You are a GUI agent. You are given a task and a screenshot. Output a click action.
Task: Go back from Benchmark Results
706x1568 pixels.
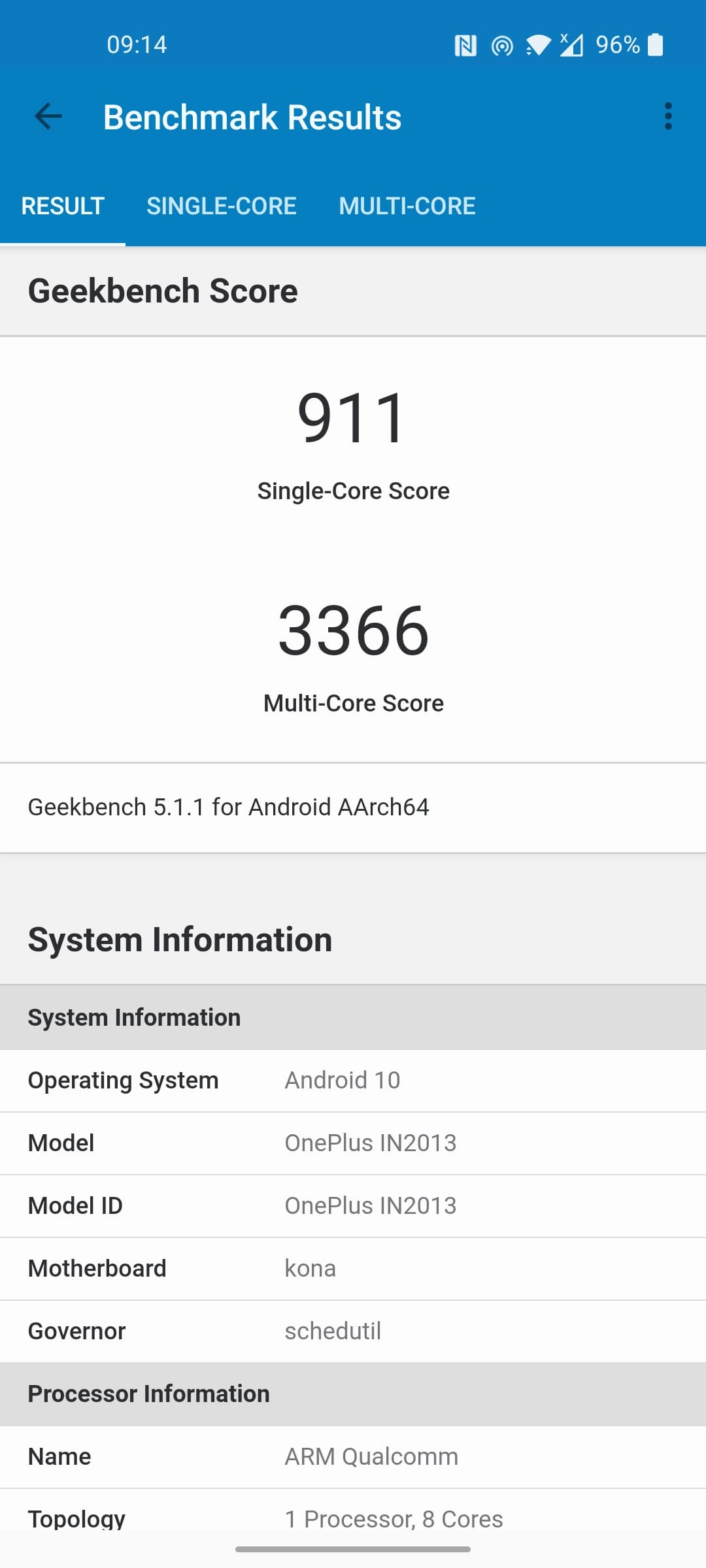[48, 117]
